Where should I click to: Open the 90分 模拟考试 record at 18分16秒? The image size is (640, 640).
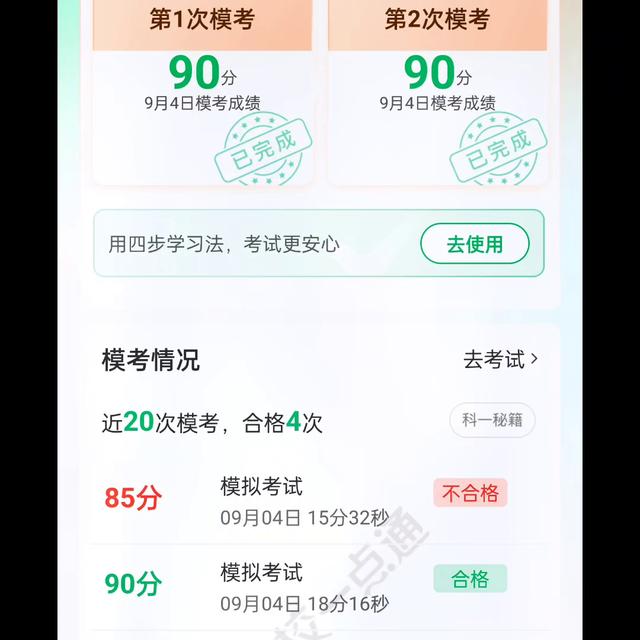click(320, 587)
